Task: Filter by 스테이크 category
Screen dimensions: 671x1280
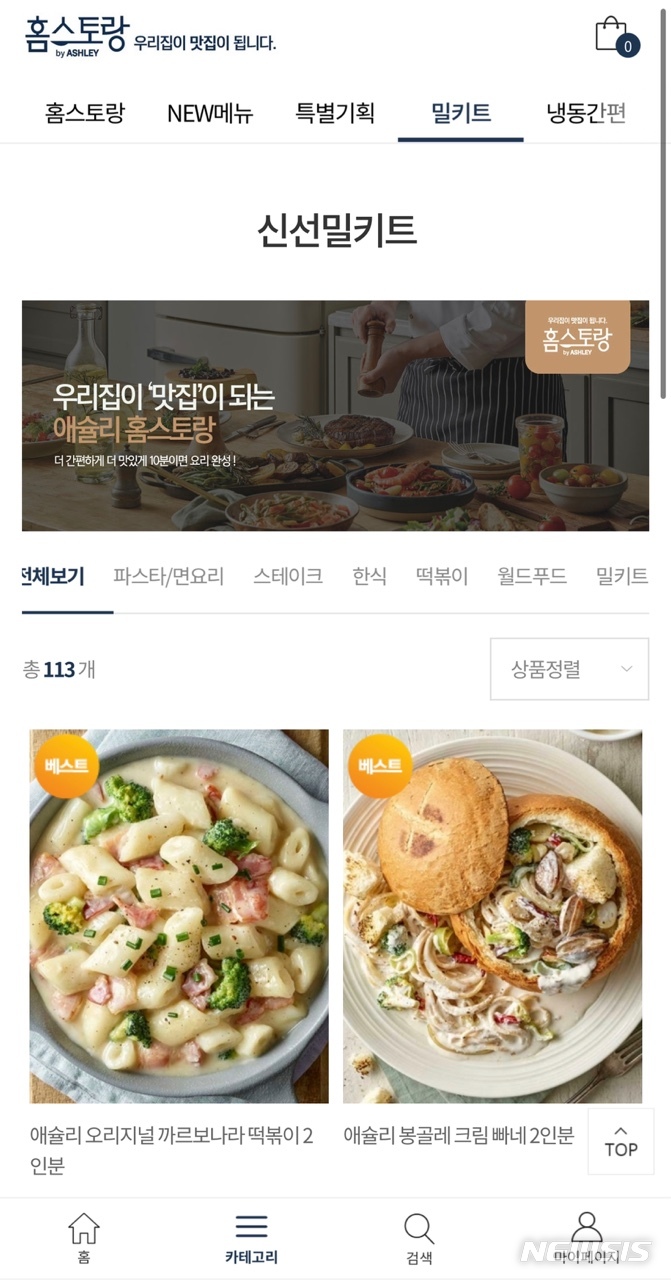Action: pos(288,577)
